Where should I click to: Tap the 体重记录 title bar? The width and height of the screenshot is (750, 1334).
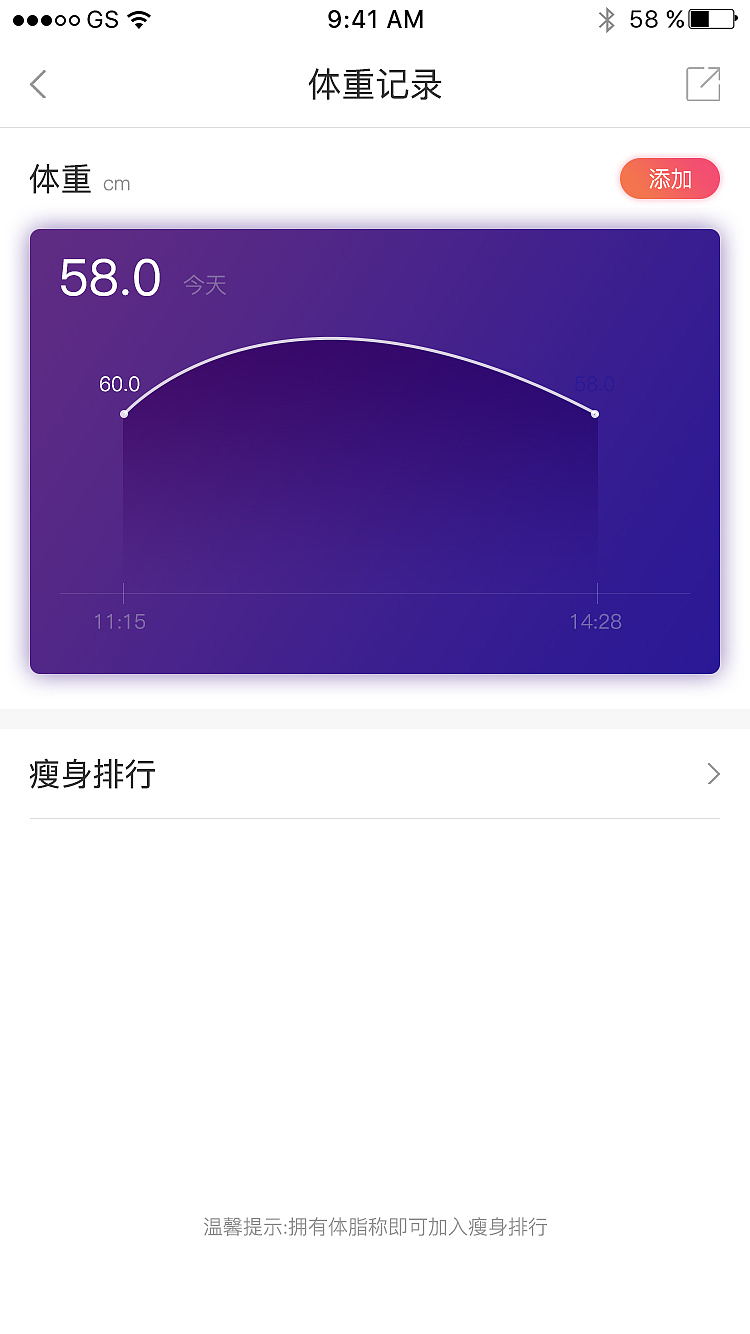(375, 85)
